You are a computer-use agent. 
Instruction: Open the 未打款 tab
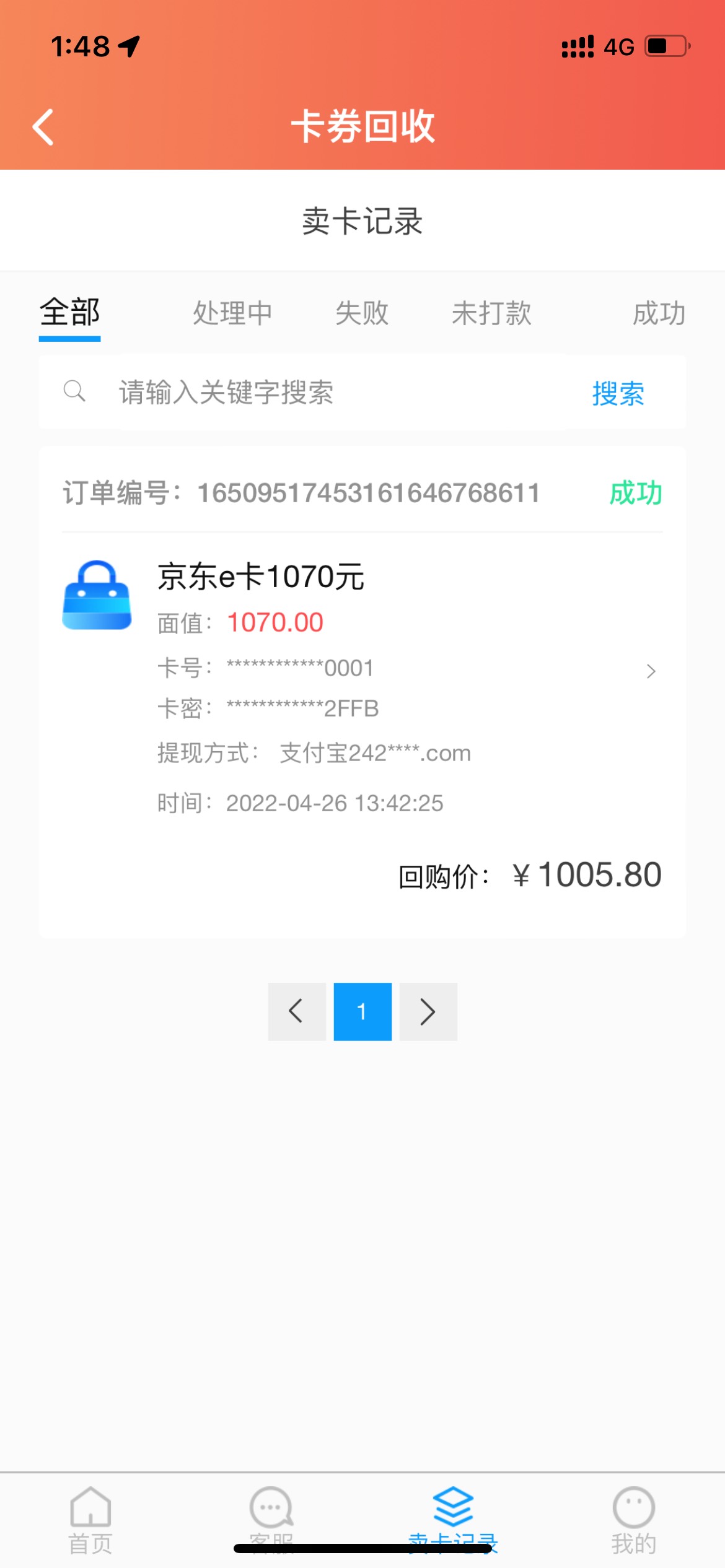[x=491, y=313]
